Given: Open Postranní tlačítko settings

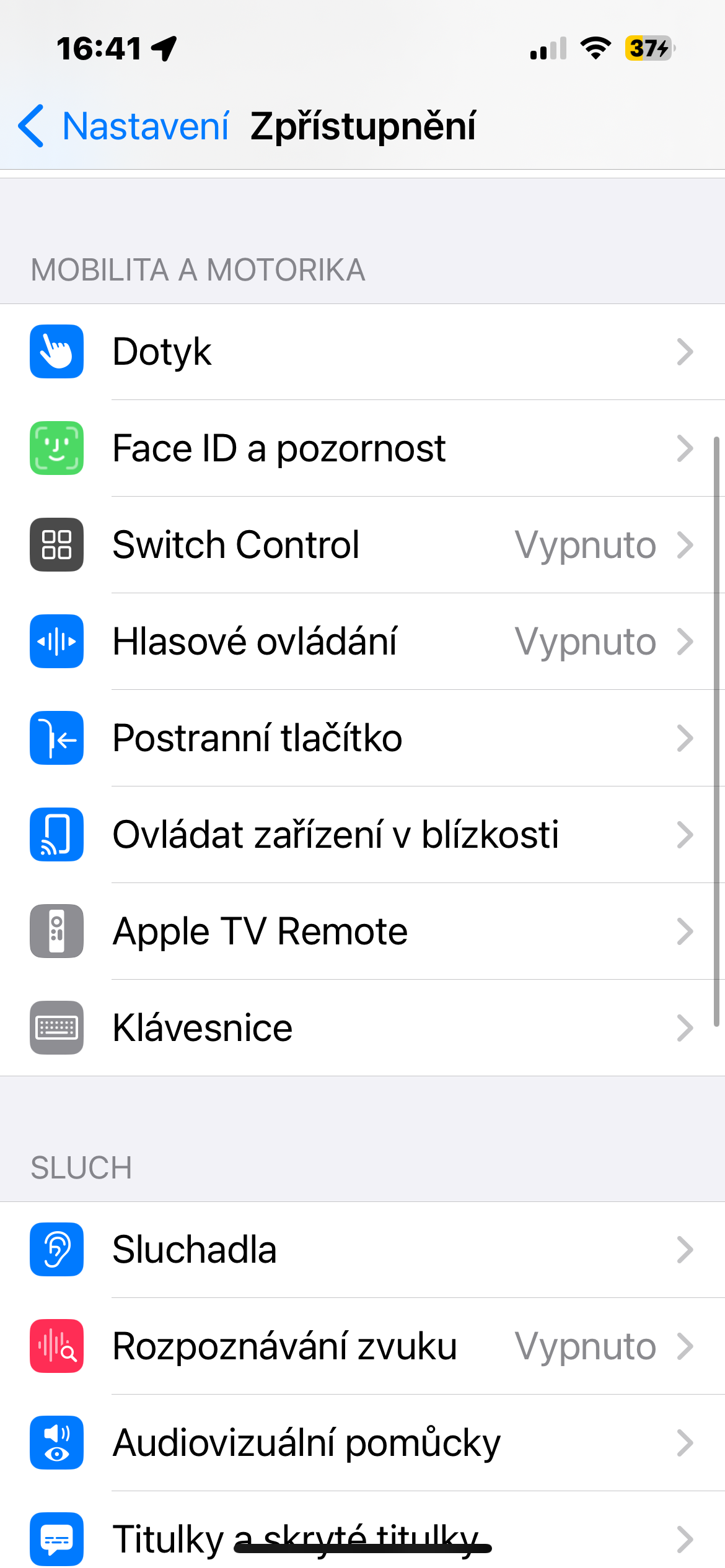Looking at the screenshot, I should point(362,738).
